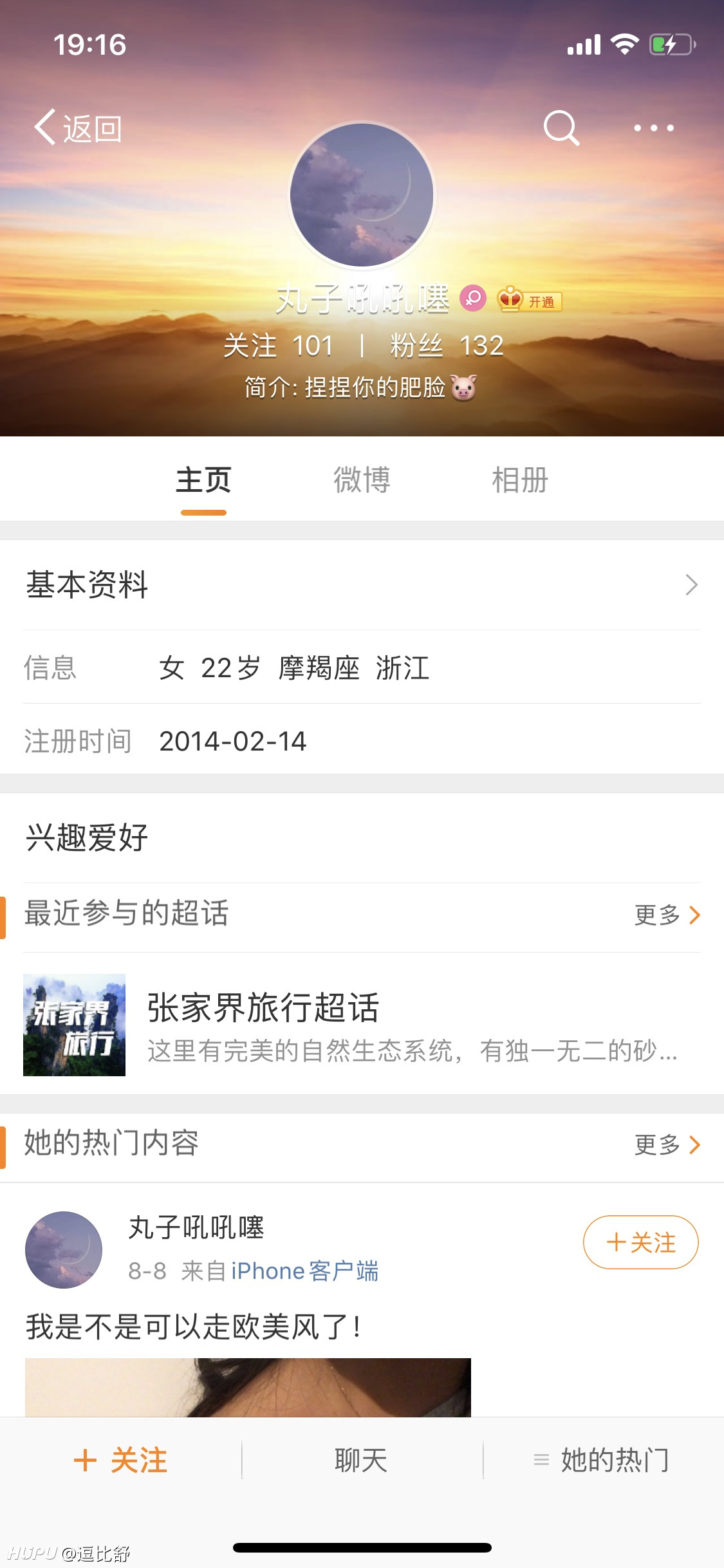
Task: Open 她的热门 in the bottom bar
Action: 602,1460
